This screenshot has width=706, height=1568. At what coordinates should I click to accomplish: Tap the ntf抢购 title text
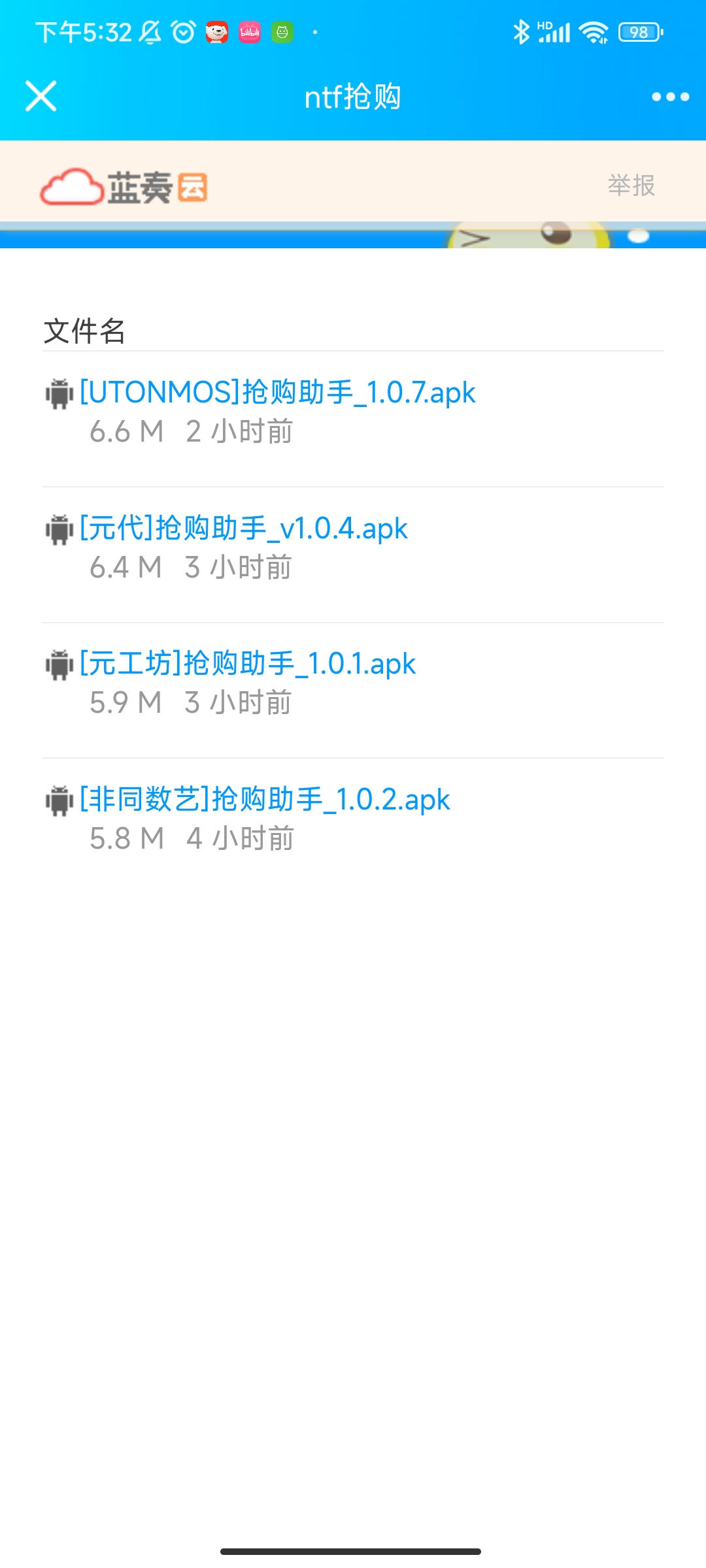pos(353,96)
